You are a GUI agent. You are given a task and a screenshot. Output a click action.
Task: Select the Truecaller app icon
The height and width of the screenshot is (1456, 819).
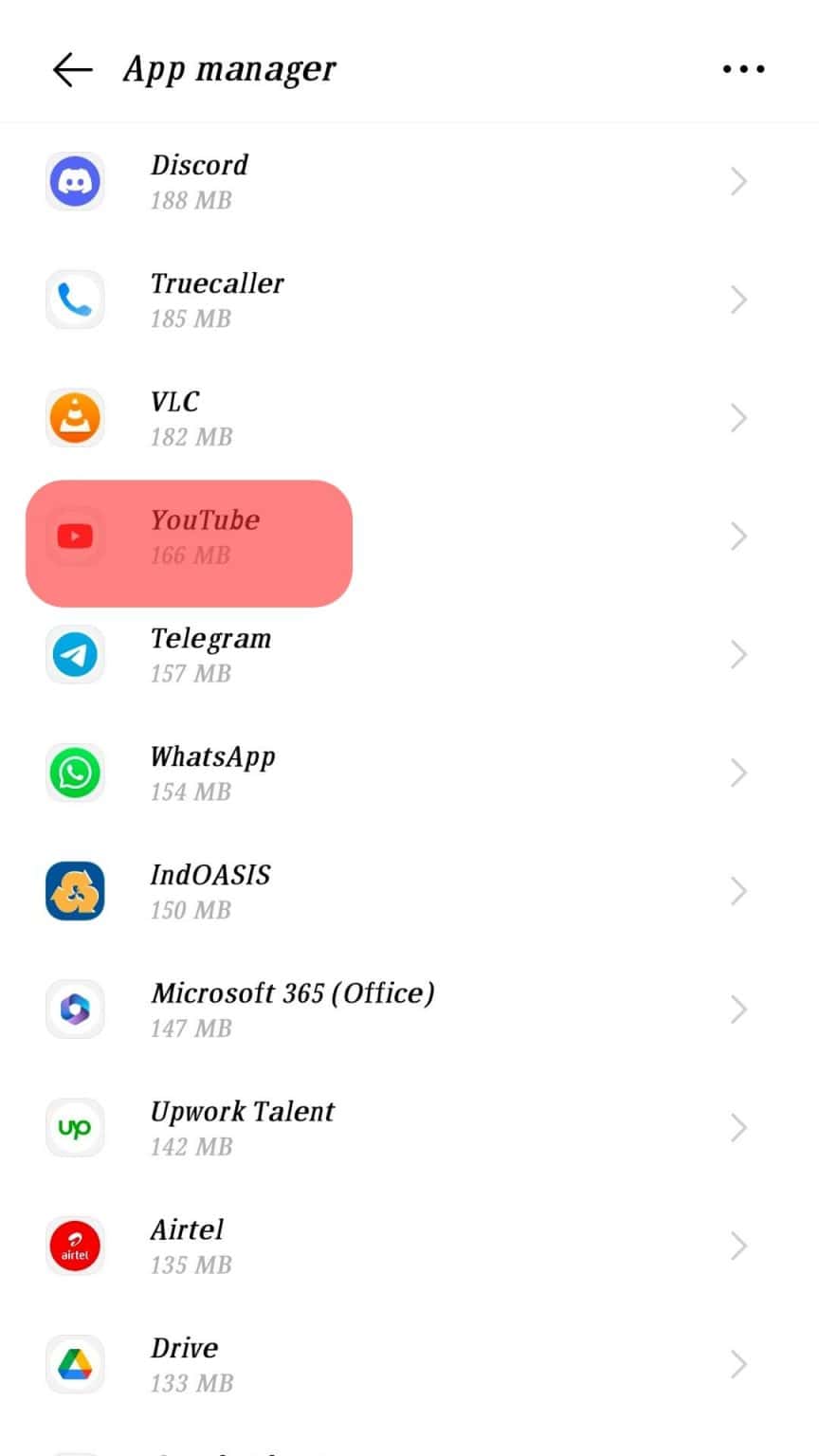75,300
